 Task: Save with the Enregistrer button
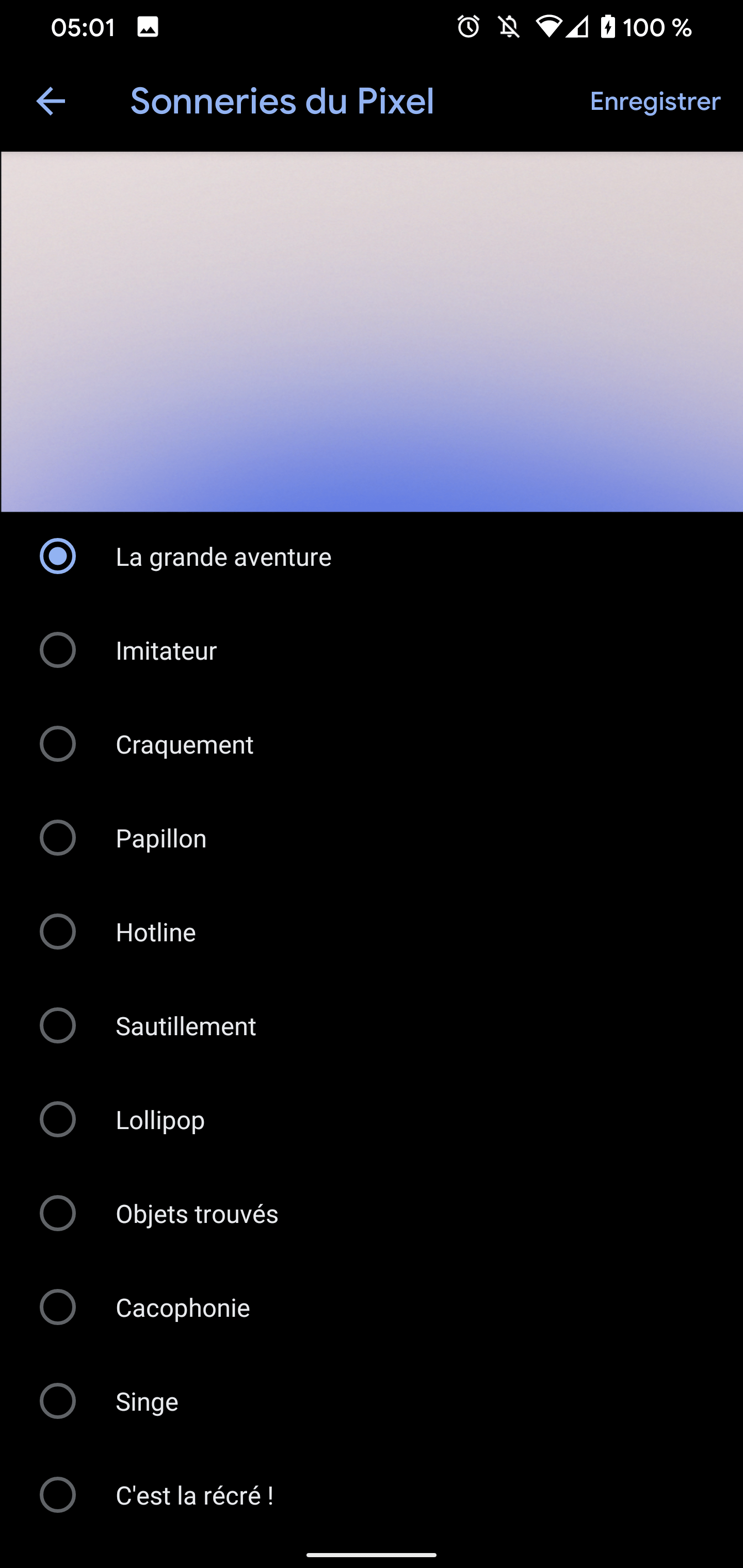655,101
